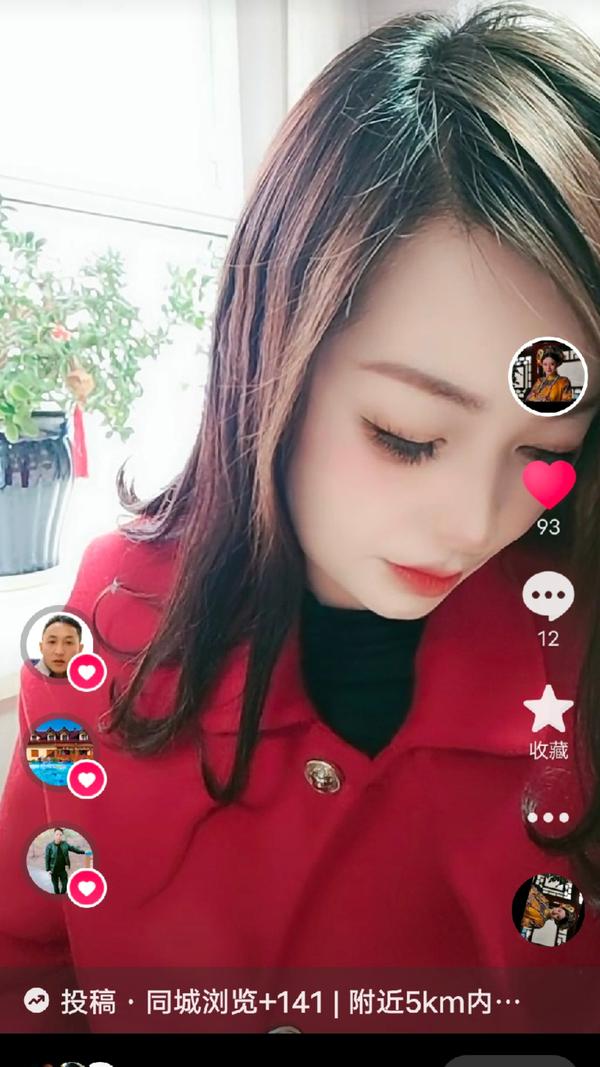Save video with the 收藏 star
This screenshot has width=600, height=1067.
point(548,710)
